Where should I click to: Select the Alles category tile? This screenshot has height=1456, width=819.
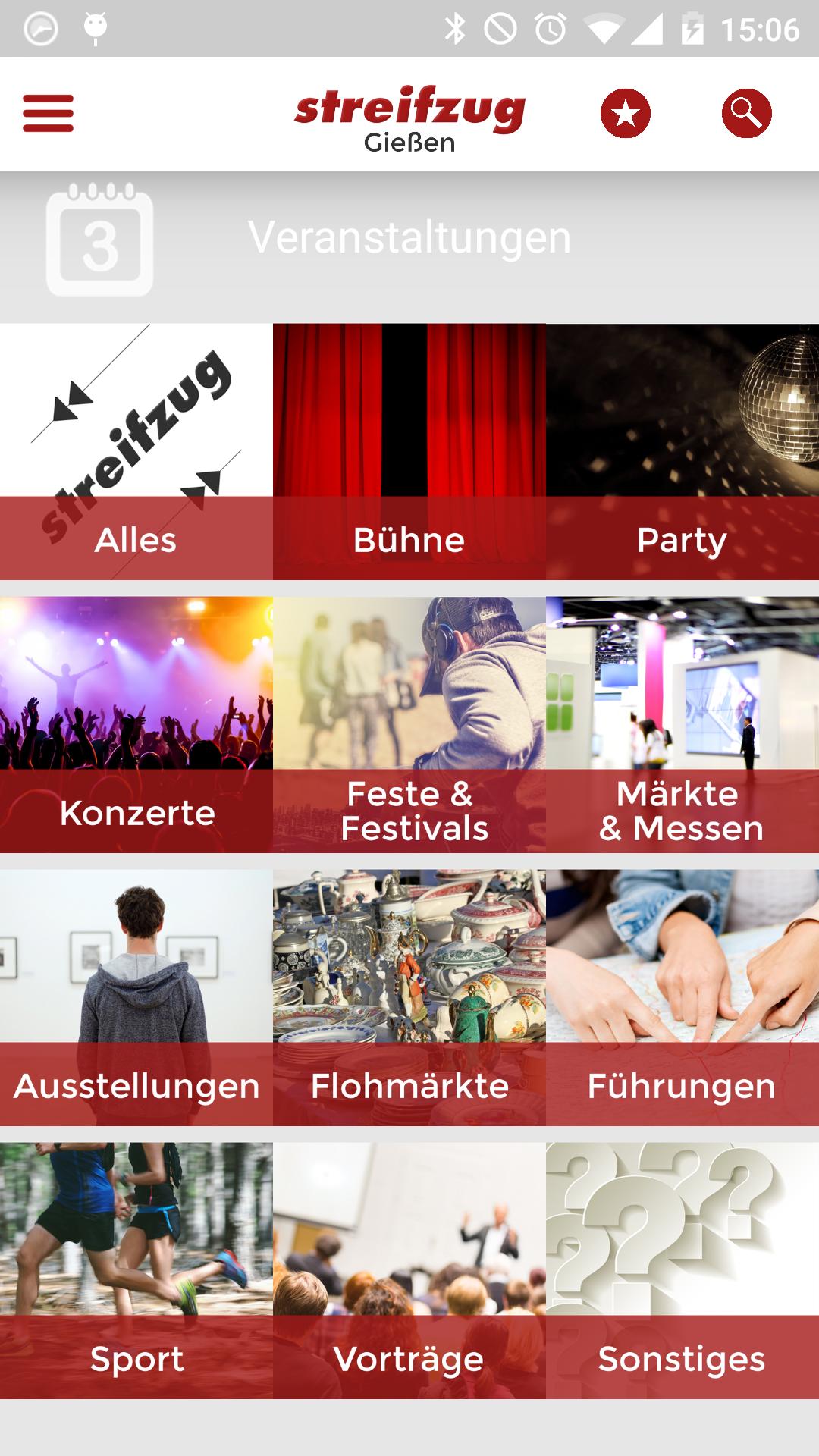pos(136,452)
